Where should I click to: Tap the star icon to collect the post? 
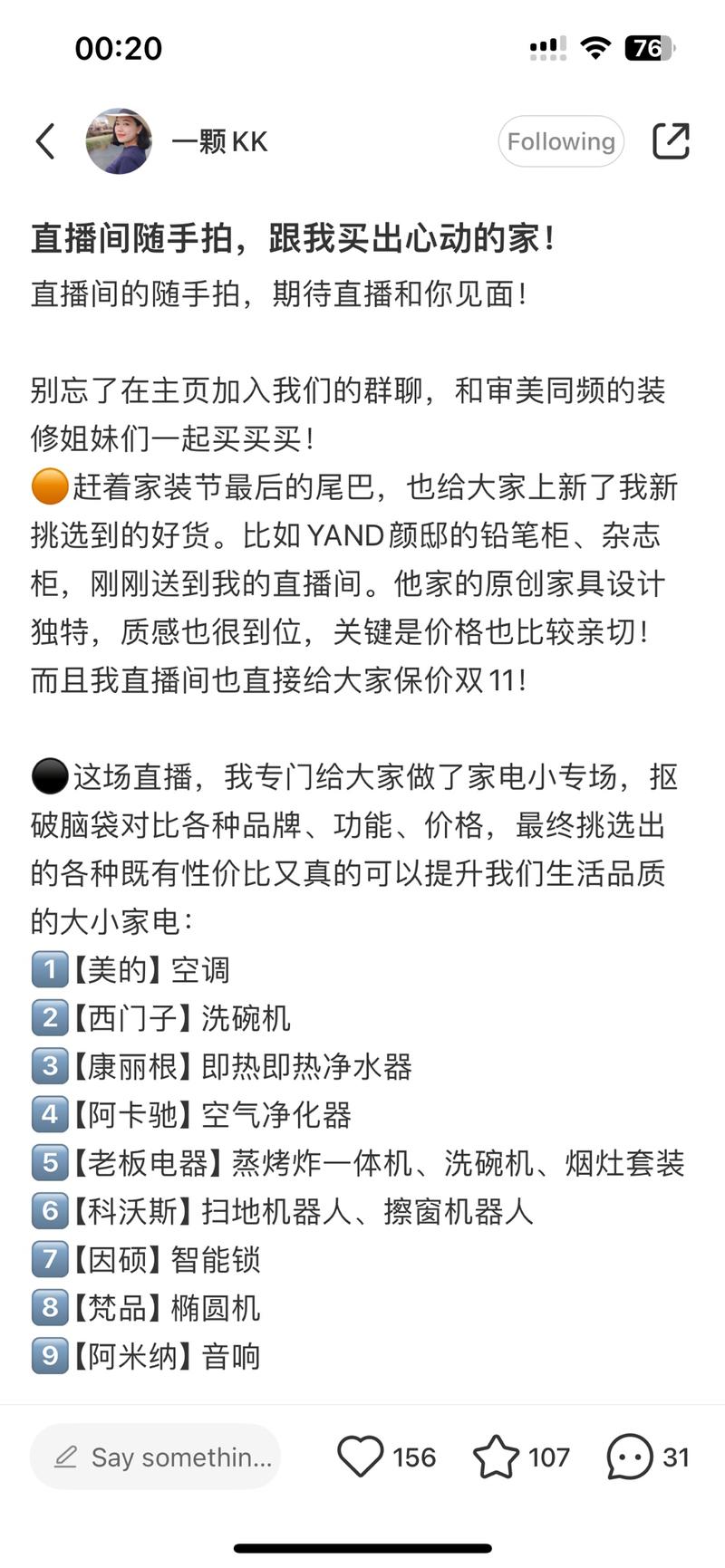coord(495,1457)
